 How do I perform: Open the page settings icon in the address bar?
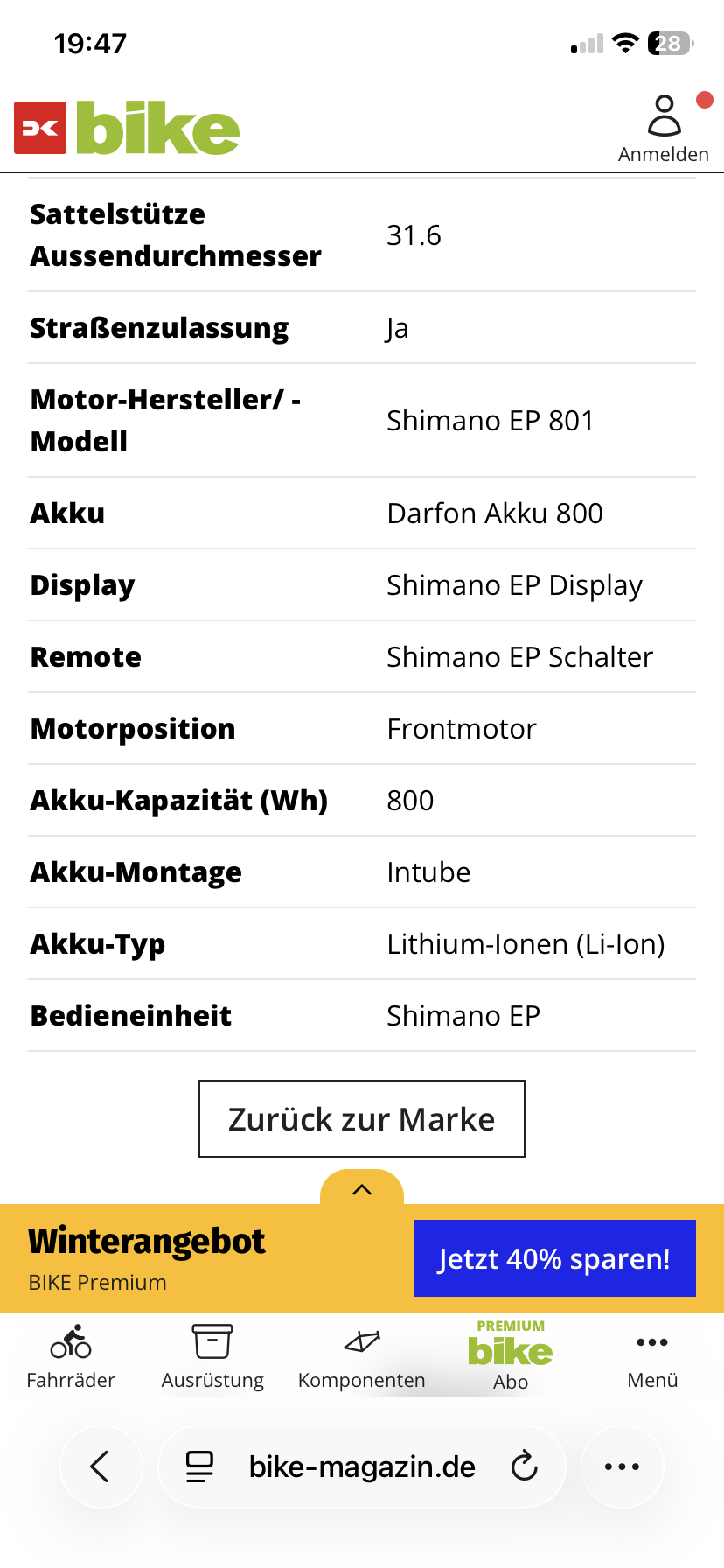[199, 1466]
